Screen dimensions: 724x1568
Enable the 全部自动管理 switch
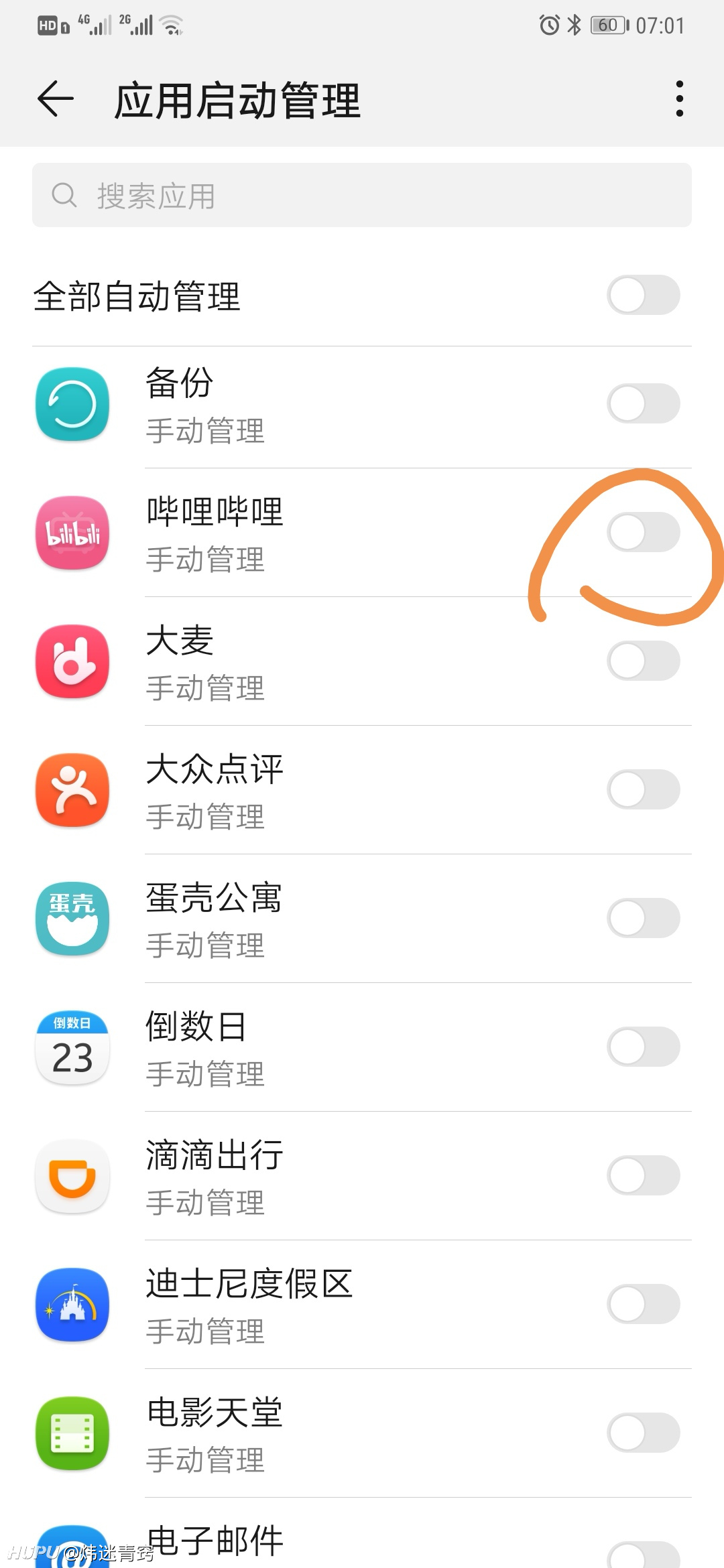pyautogui.click(x=644, y=295)
